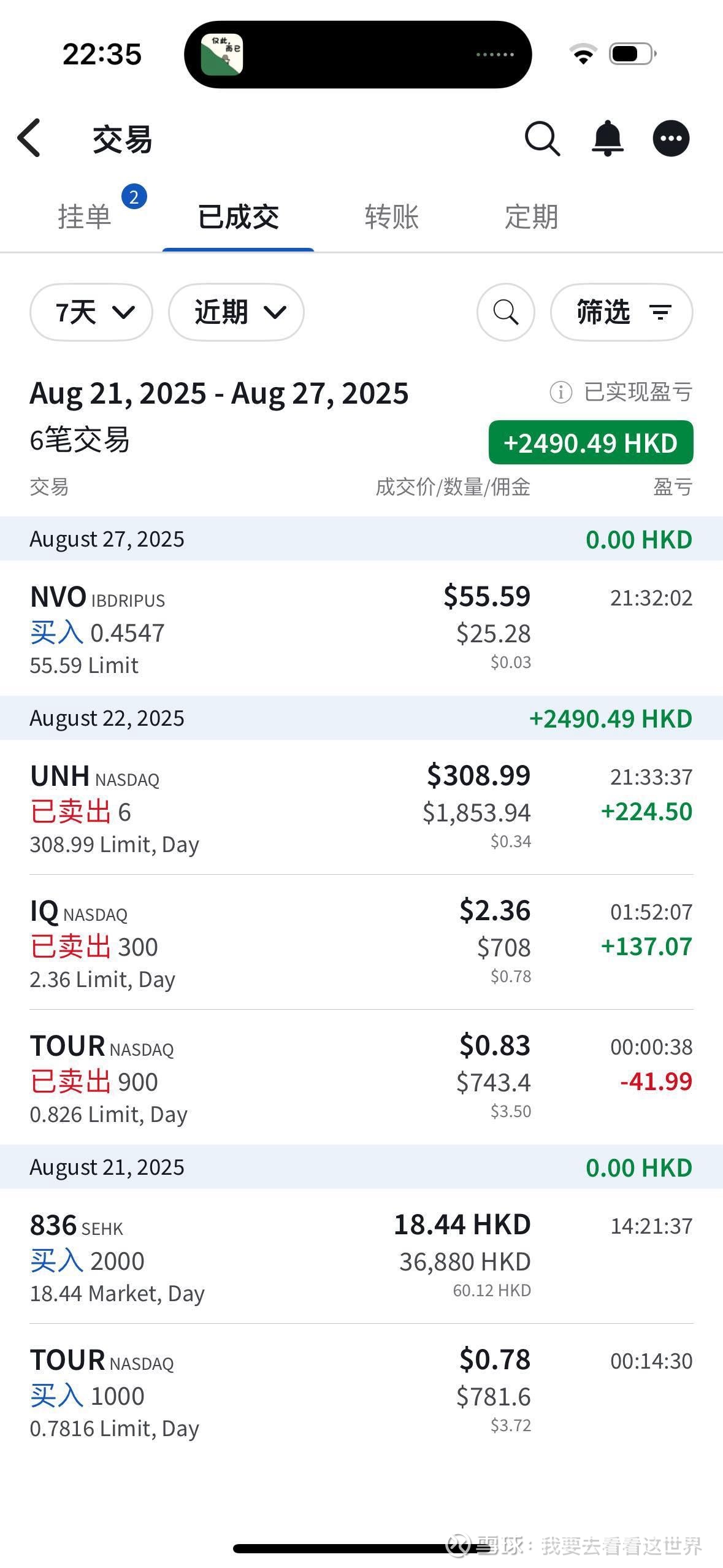Viewport: 723px width, 1568px height.
Task: View the 836 SEHK buy trade
Action: point(361,1256)
